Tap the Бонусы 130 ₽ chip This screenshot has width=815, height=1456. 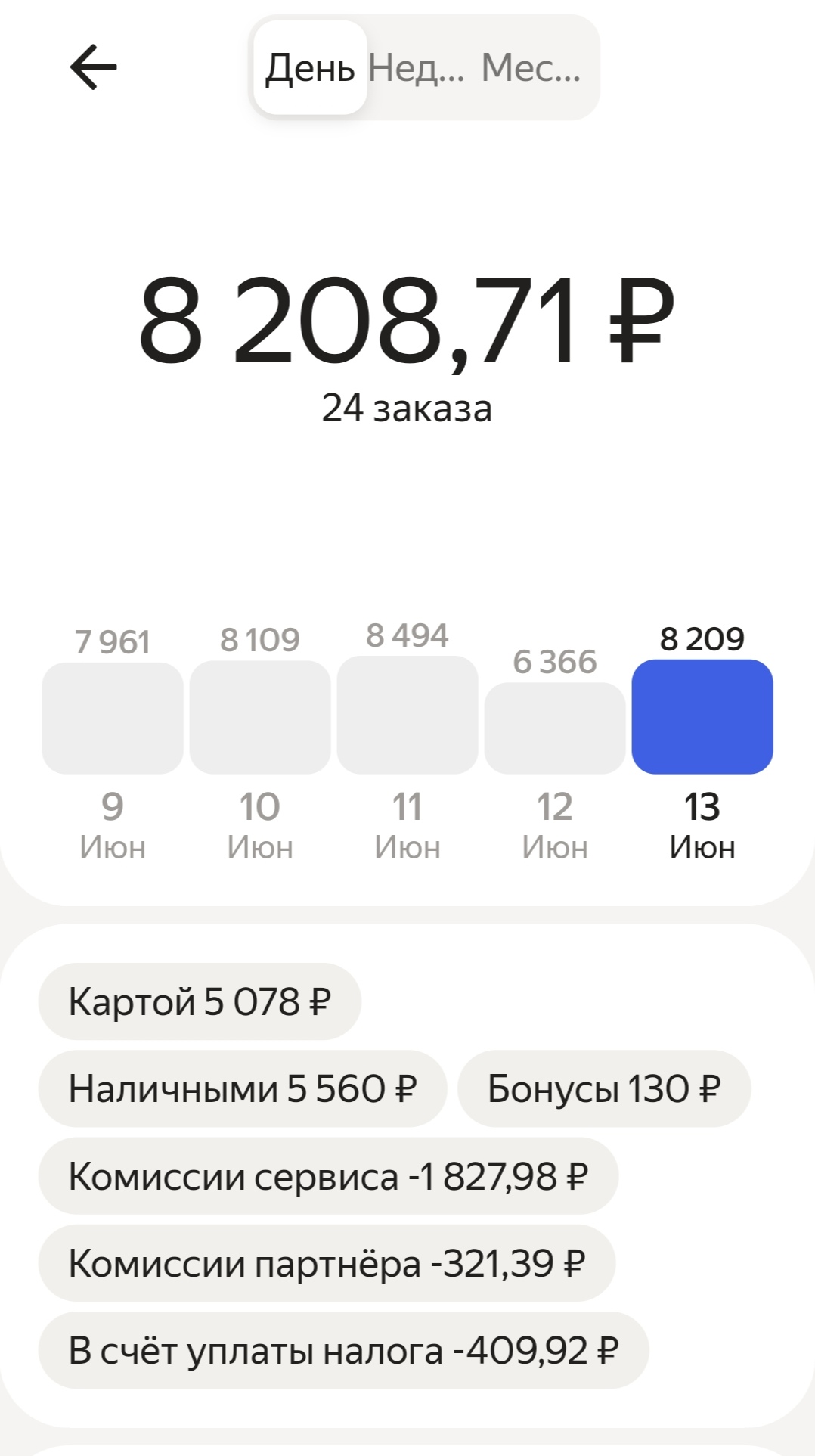point(604,1089)
